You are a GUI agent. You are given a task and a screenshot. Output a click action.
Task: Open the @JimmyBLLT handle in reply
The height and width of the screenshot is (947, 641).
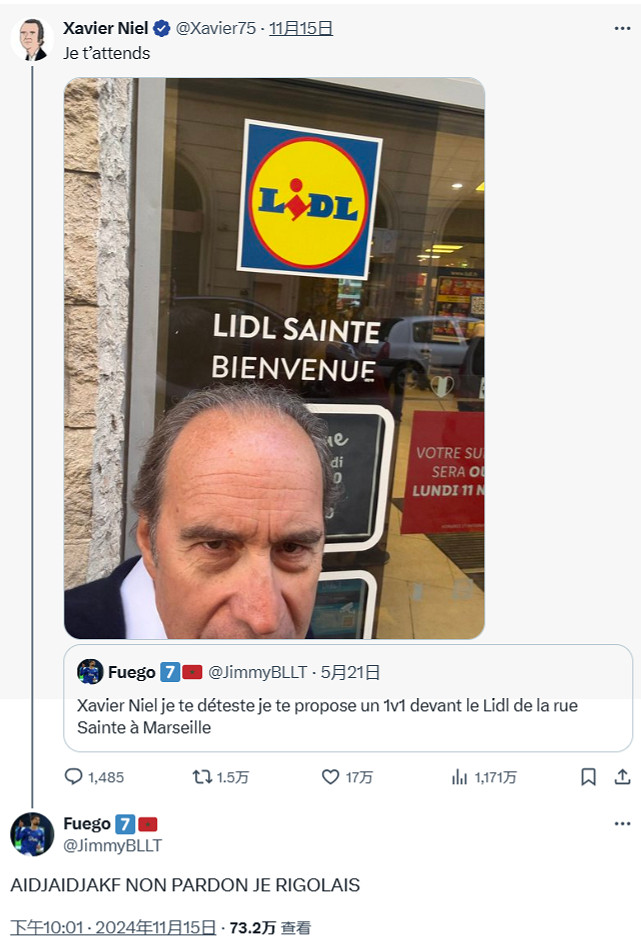pyautogui.click(x=112, y=845)
